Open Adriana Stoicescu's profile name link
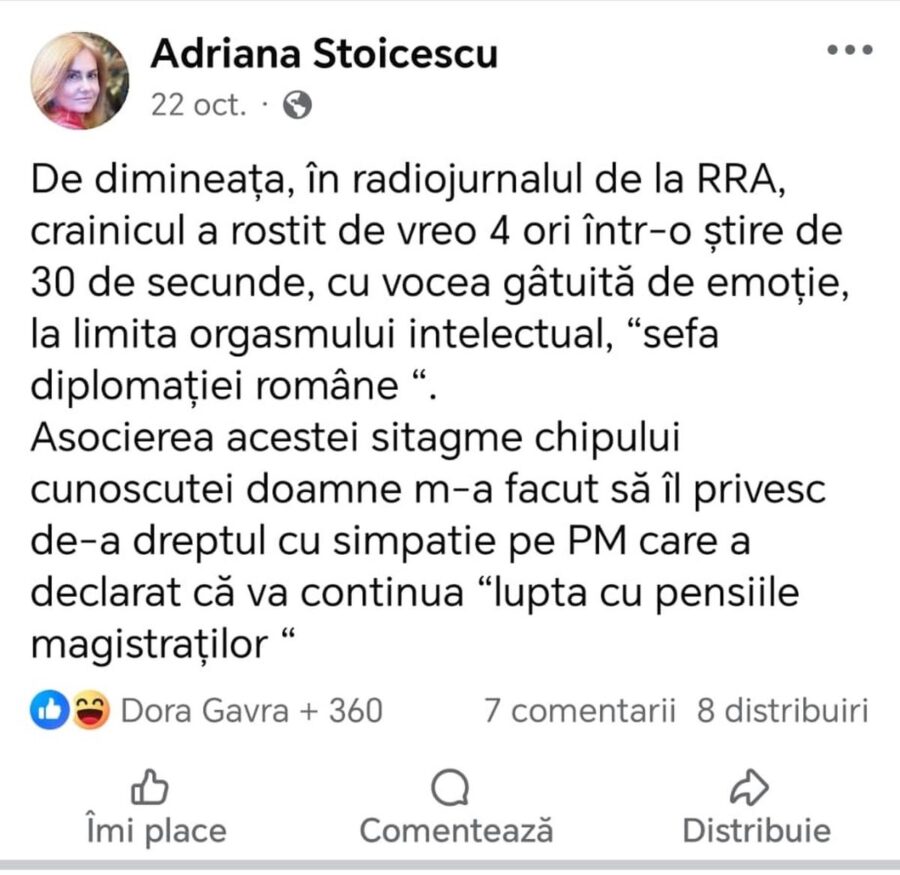The height and width of the screenshot is (875, 900). click(323, 53)
